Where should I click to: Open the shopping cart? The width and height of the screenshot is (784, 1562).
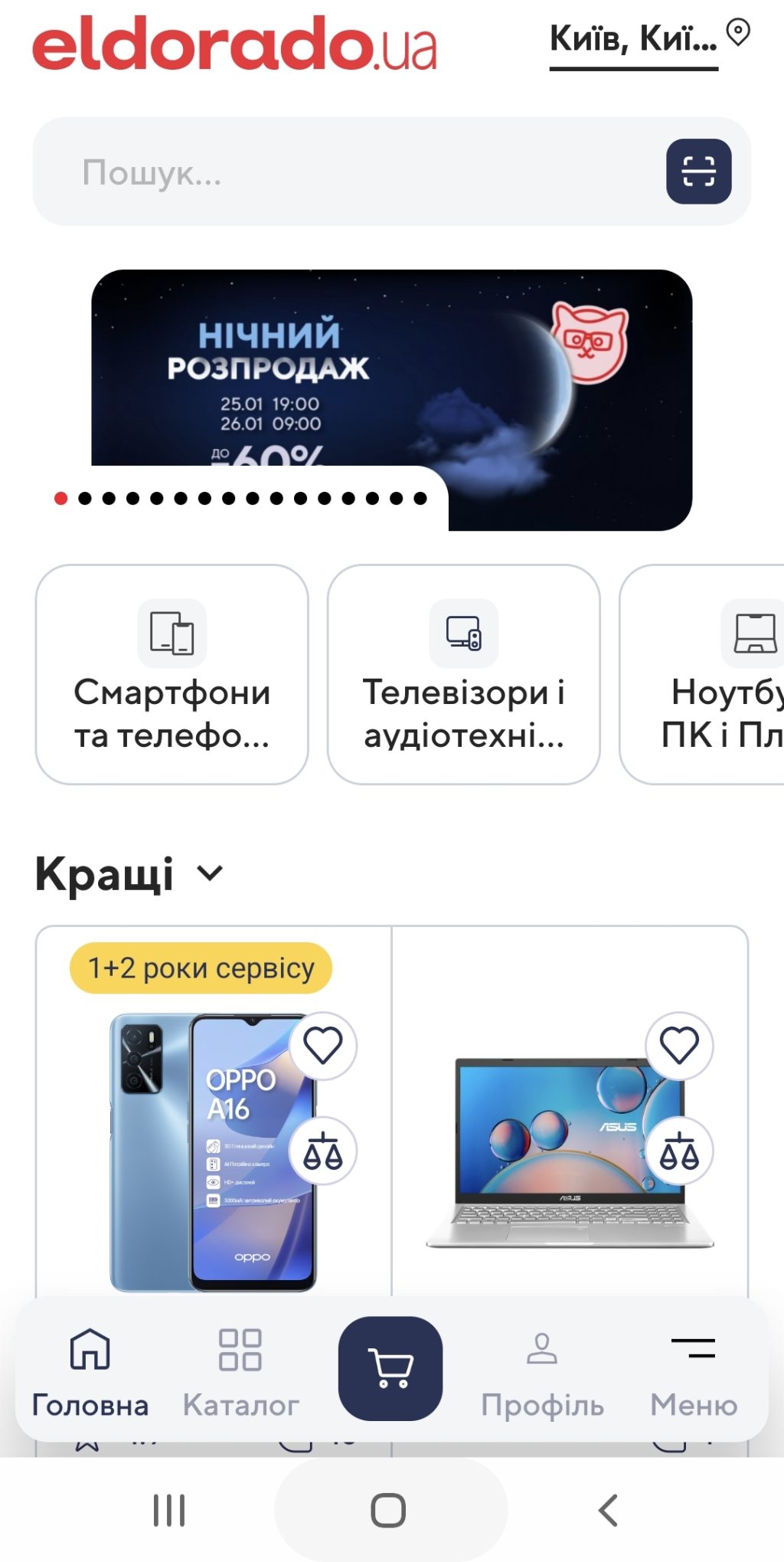point(390,1368)
